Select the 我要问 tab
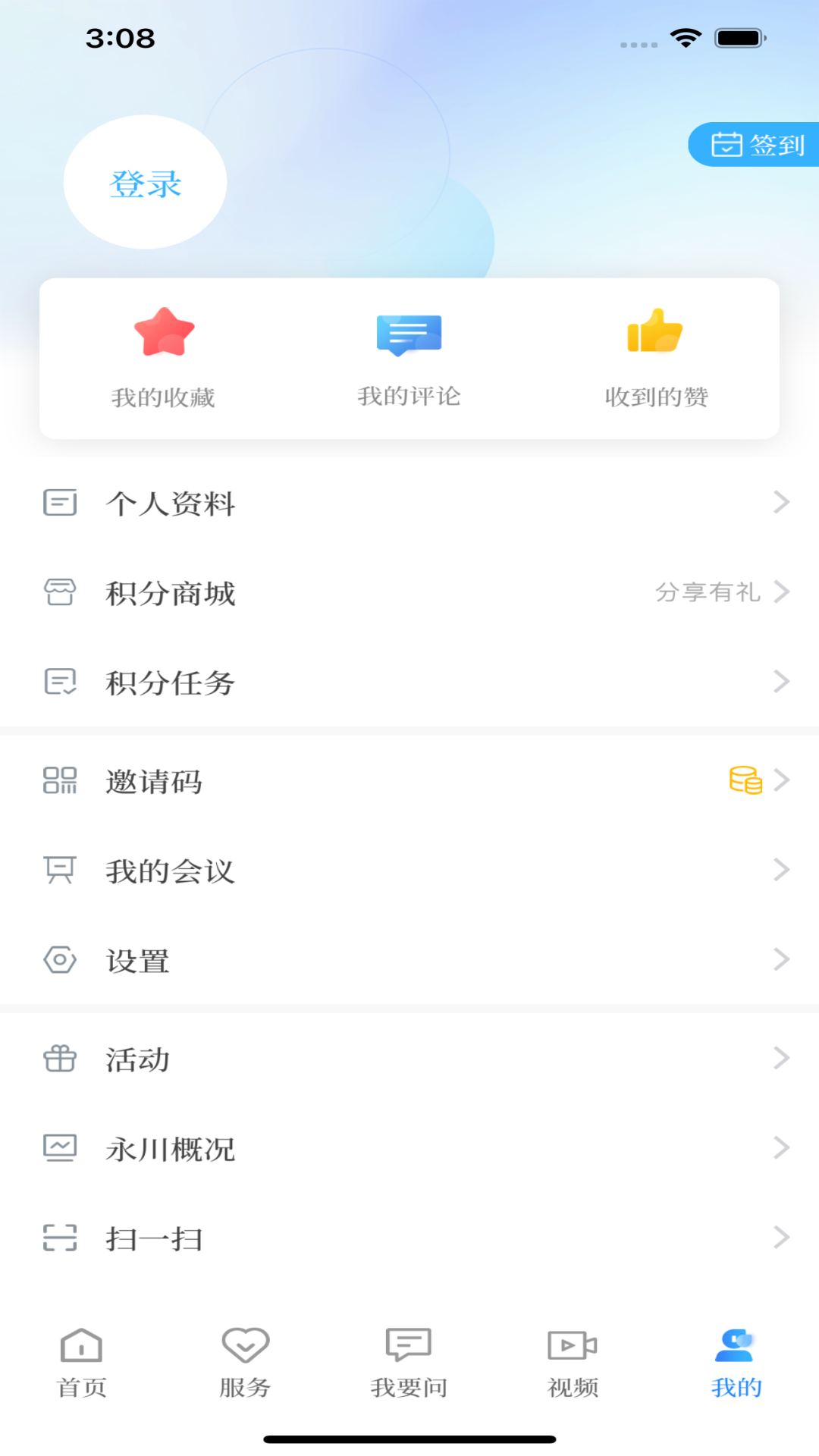 click(408, 1361)
